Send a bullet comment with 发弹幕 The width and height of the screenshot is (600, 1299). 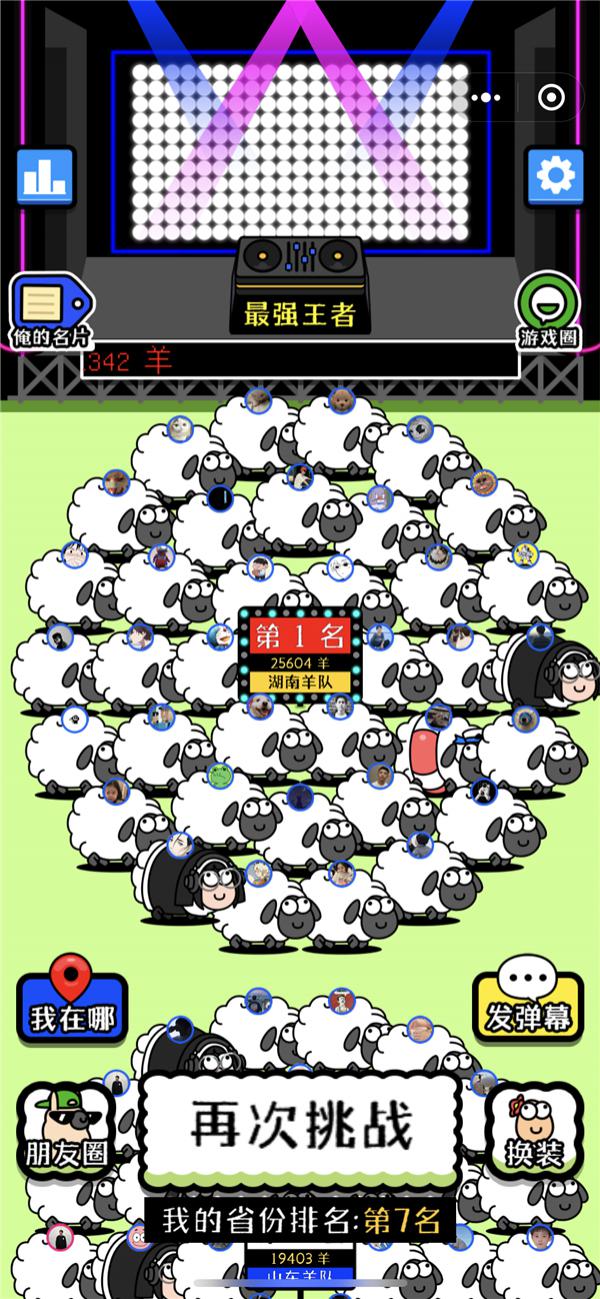tap(528, 1003)
